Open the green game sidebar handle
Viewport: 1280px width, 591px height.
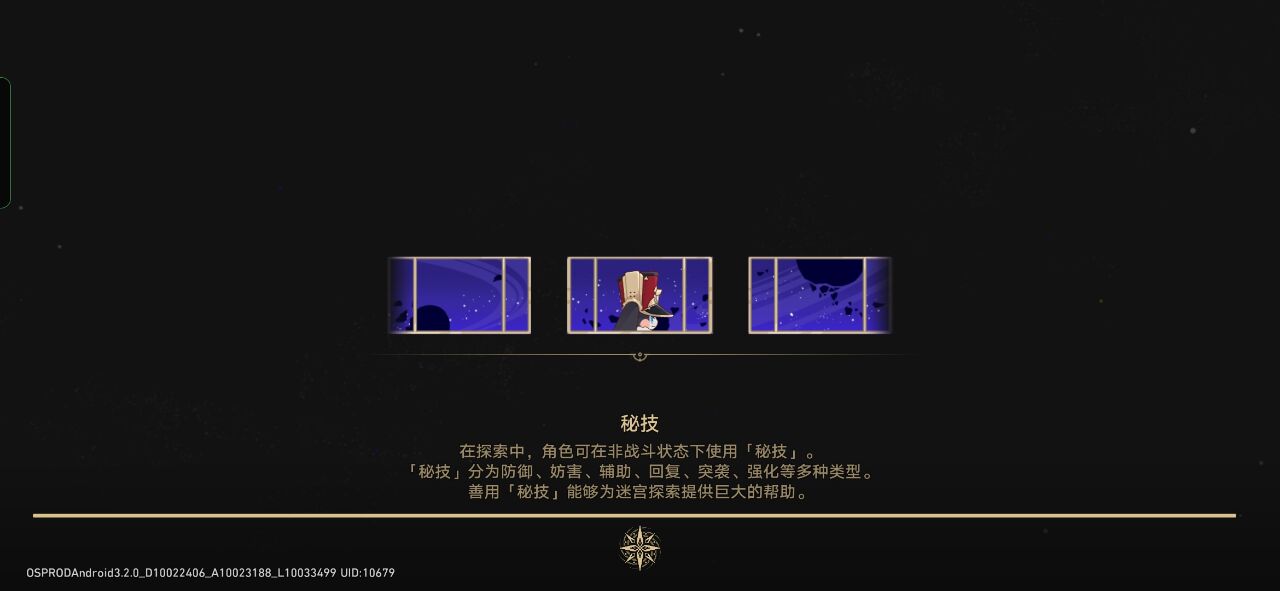pyautogui.click(x=5, y=143)
